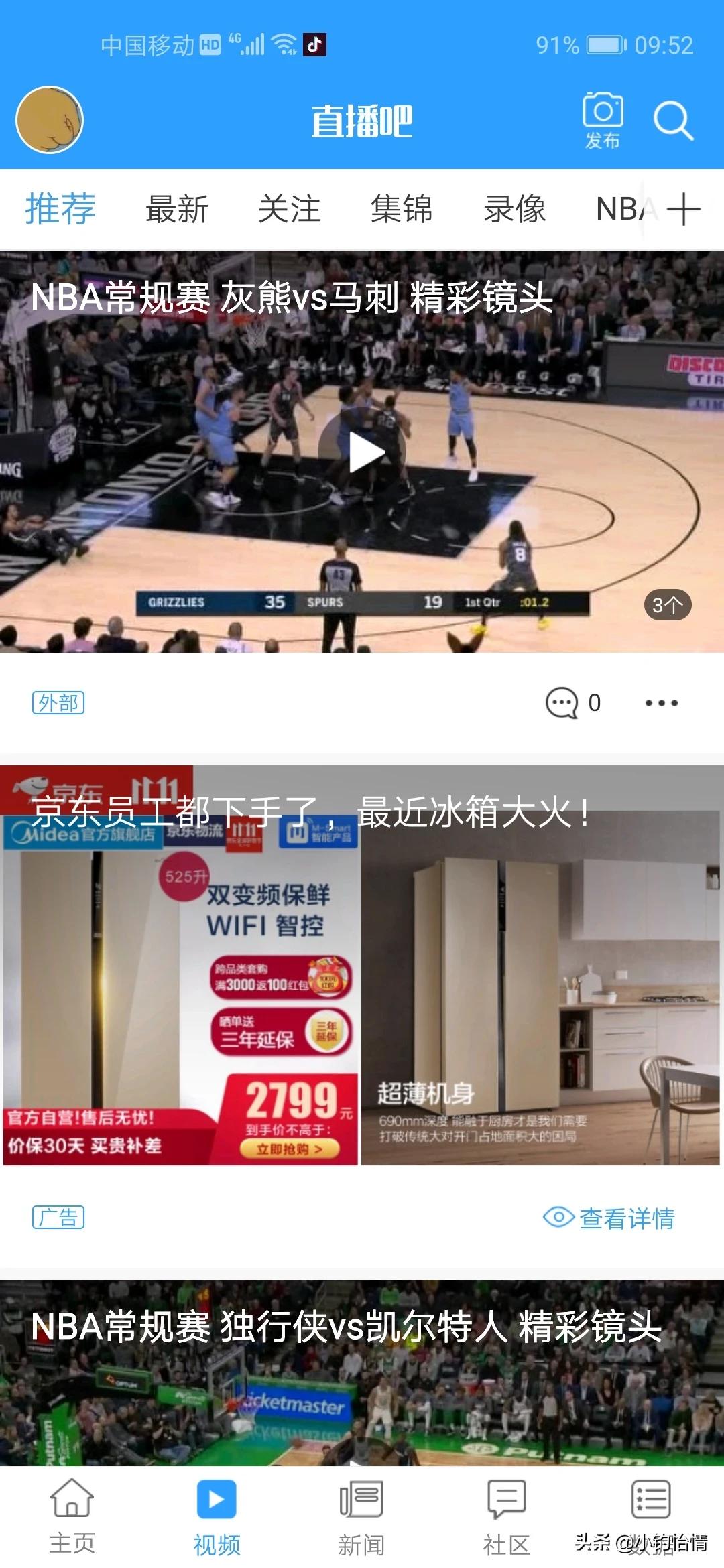This screenshot has width=724, height=1568.
Task: Open the 数据 bottom tab
Action: coord(652,1517)
